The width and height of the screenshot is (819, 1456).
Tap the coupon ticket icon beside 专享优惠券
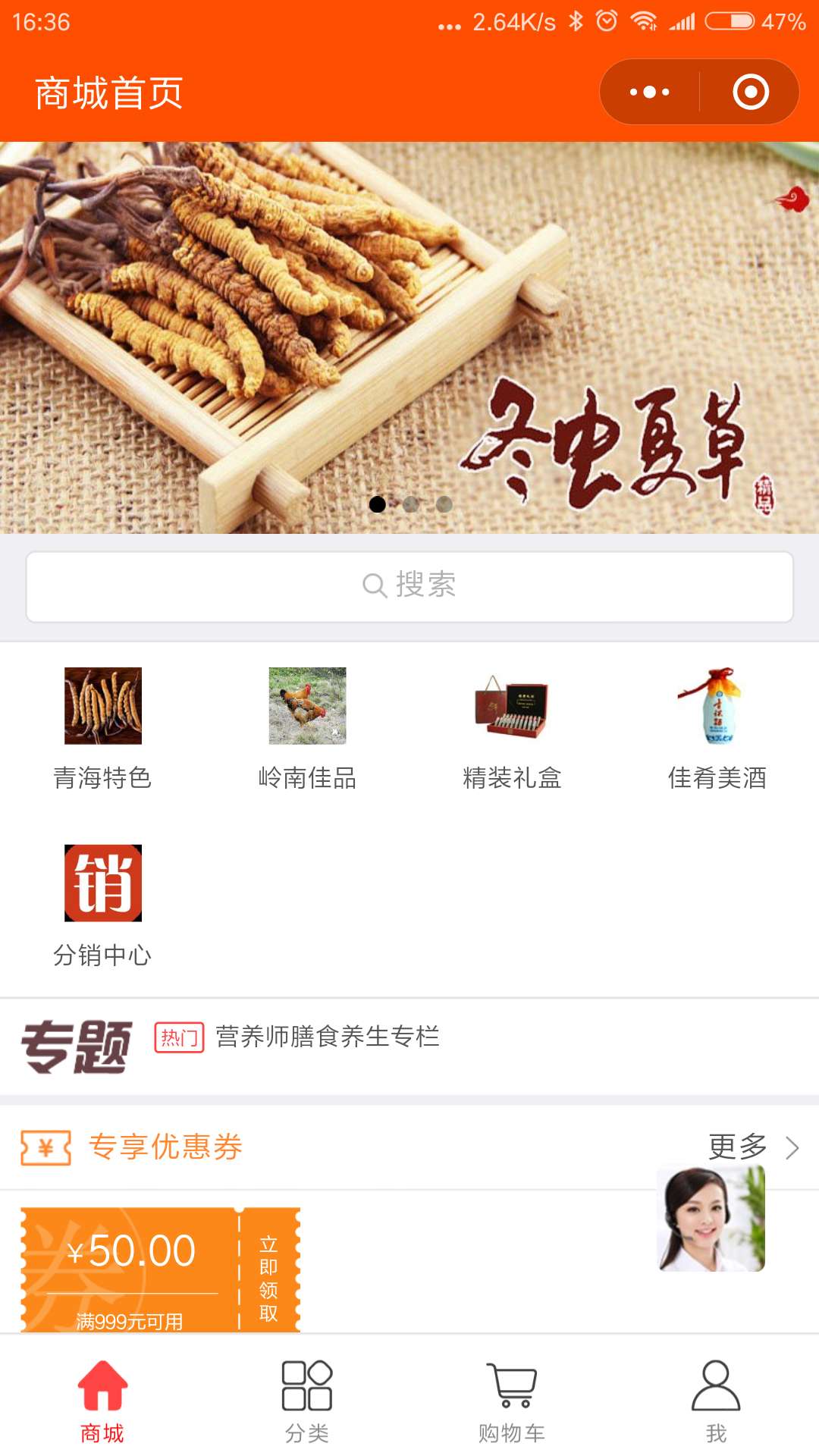44,1147
